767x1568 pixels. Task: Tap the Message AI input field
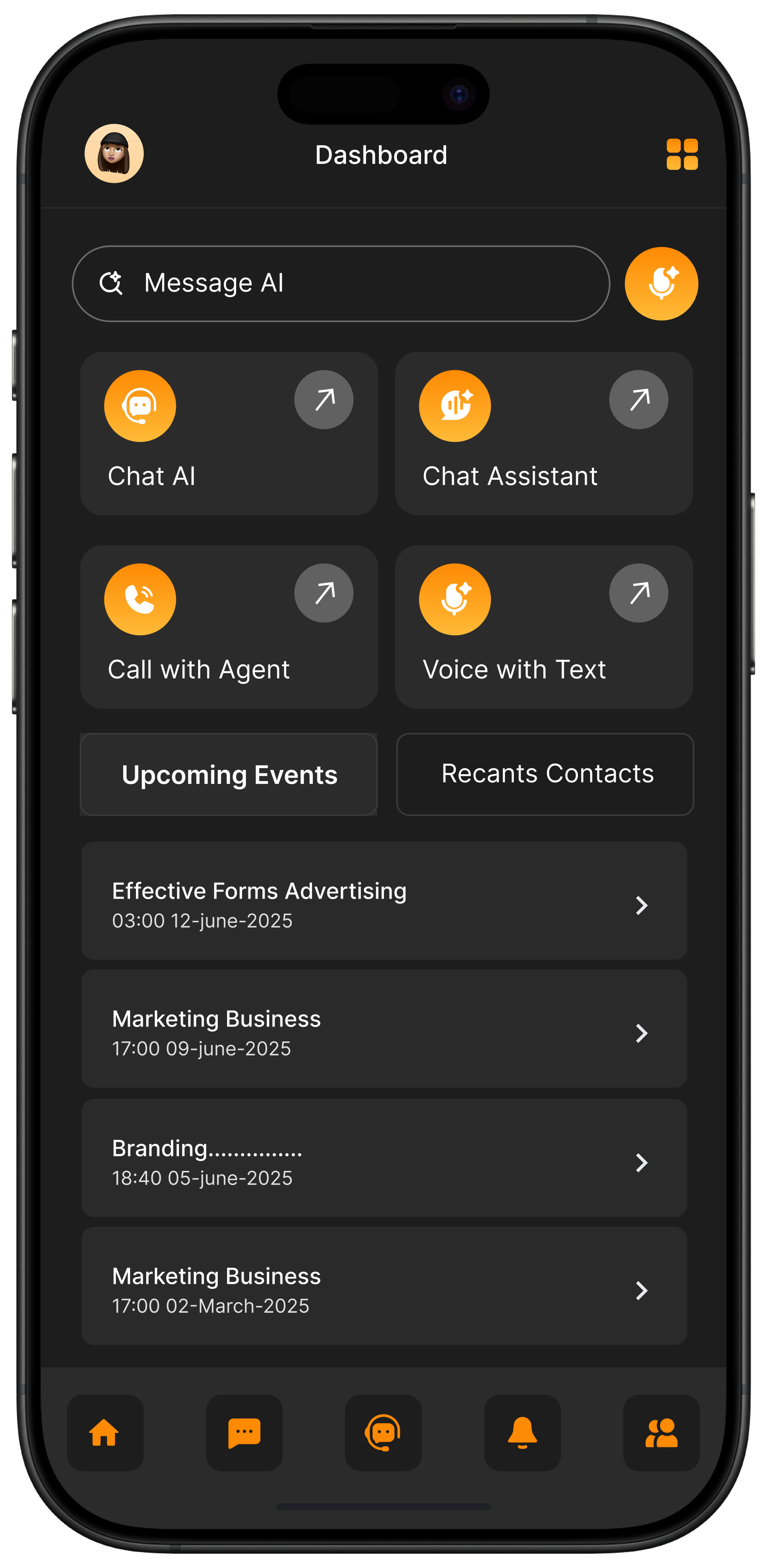click(x=341, y=284)
